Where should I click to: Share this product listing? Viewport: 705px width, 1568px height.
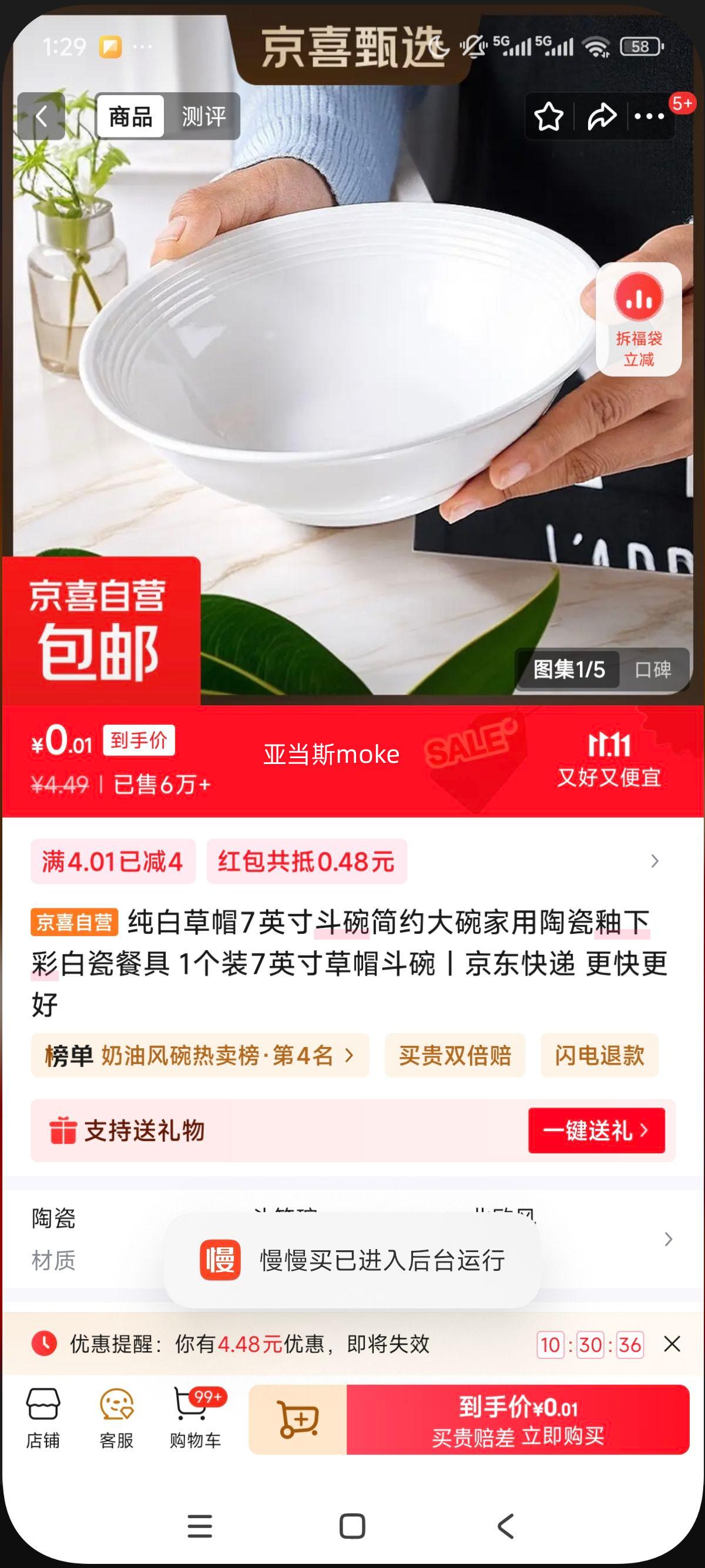[602, 116]
